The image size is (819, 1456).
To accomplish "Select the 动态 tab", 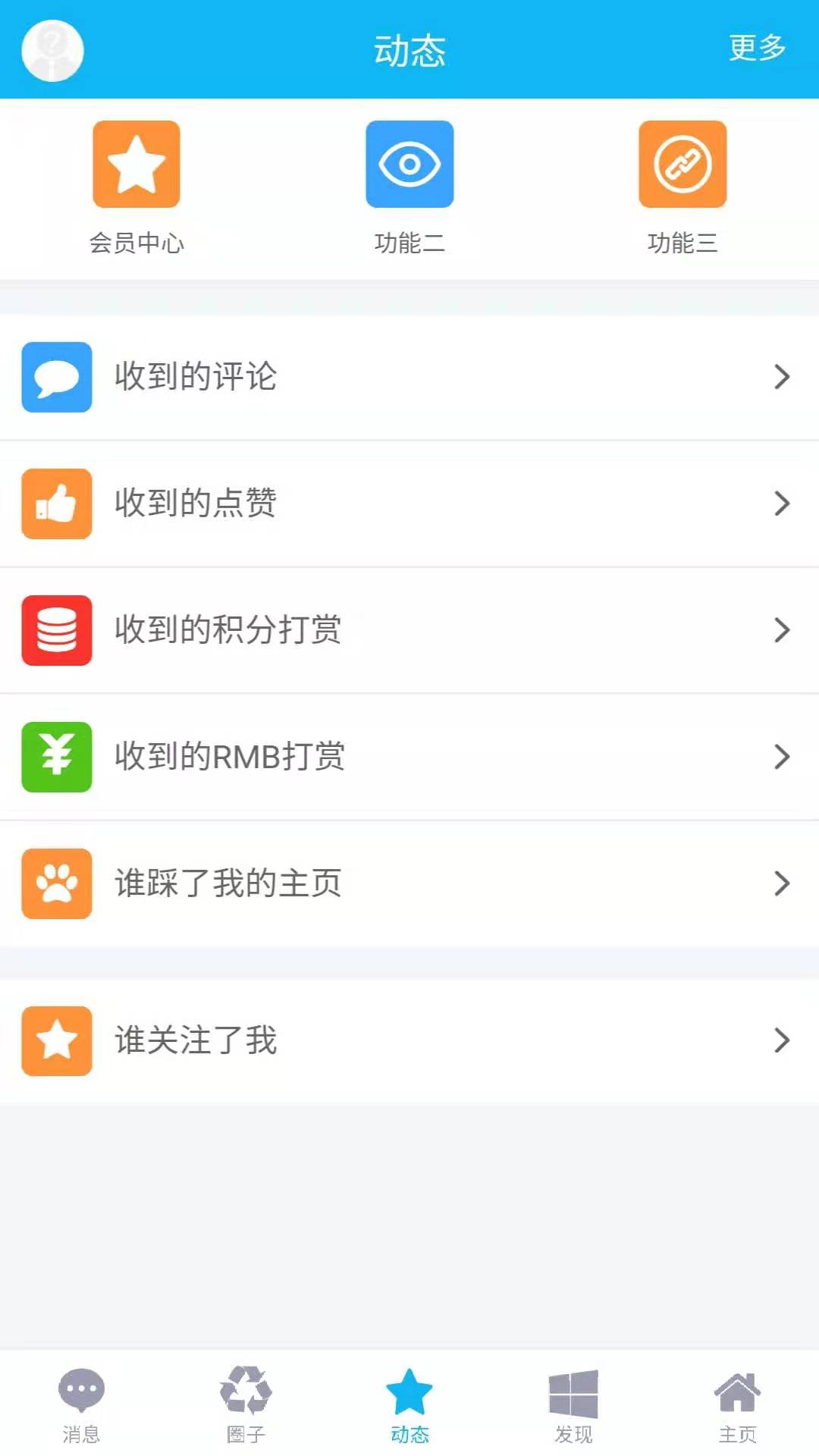I will point(409,1404).
